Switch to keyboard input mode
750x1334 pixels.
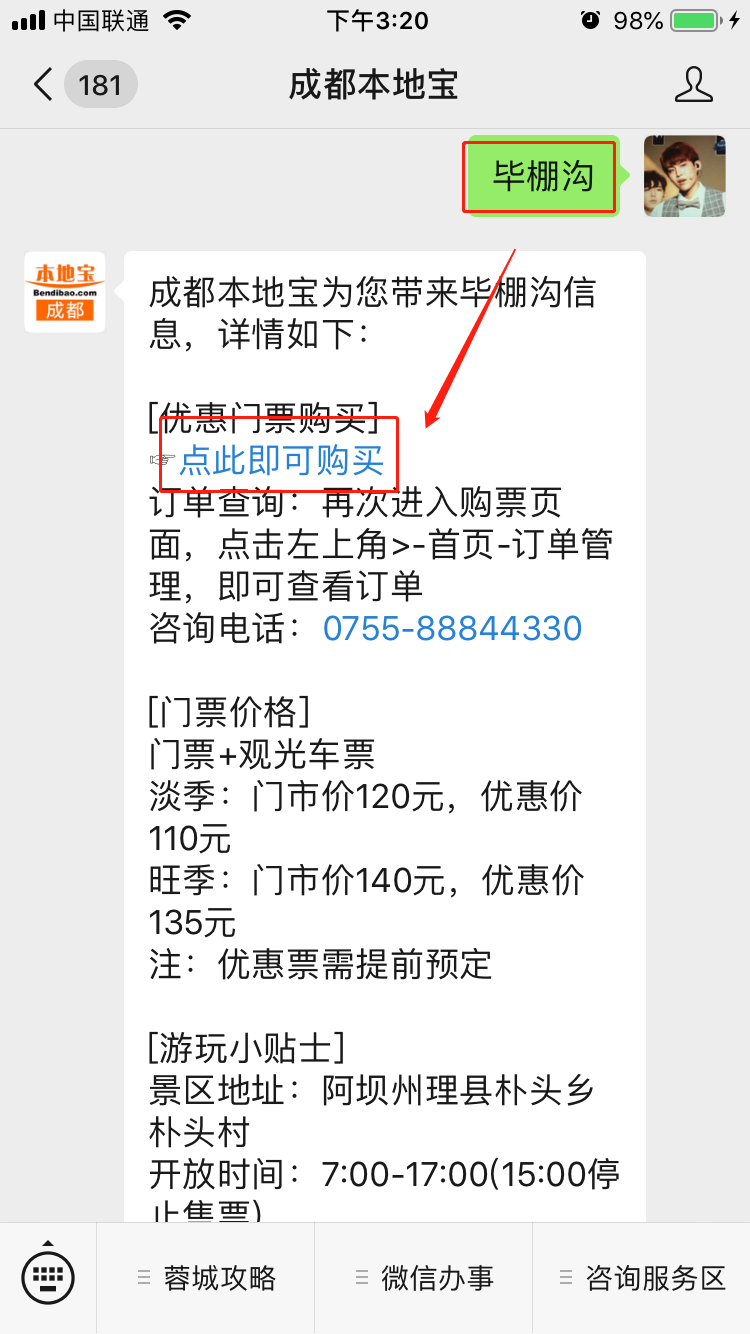tap(48, 1277)
